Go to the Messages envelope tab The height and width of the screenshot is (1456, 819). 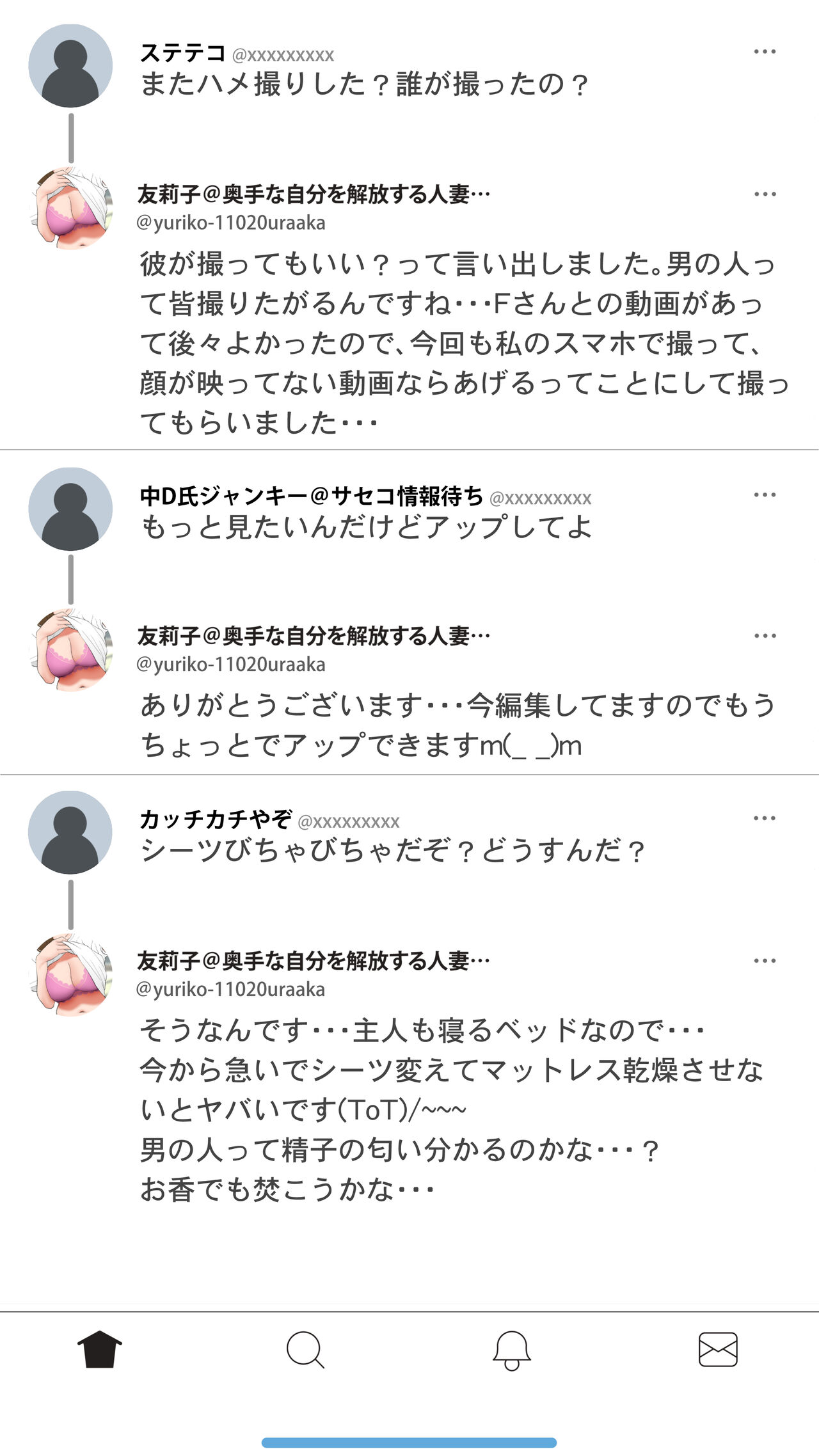[x=717, y=1349]
